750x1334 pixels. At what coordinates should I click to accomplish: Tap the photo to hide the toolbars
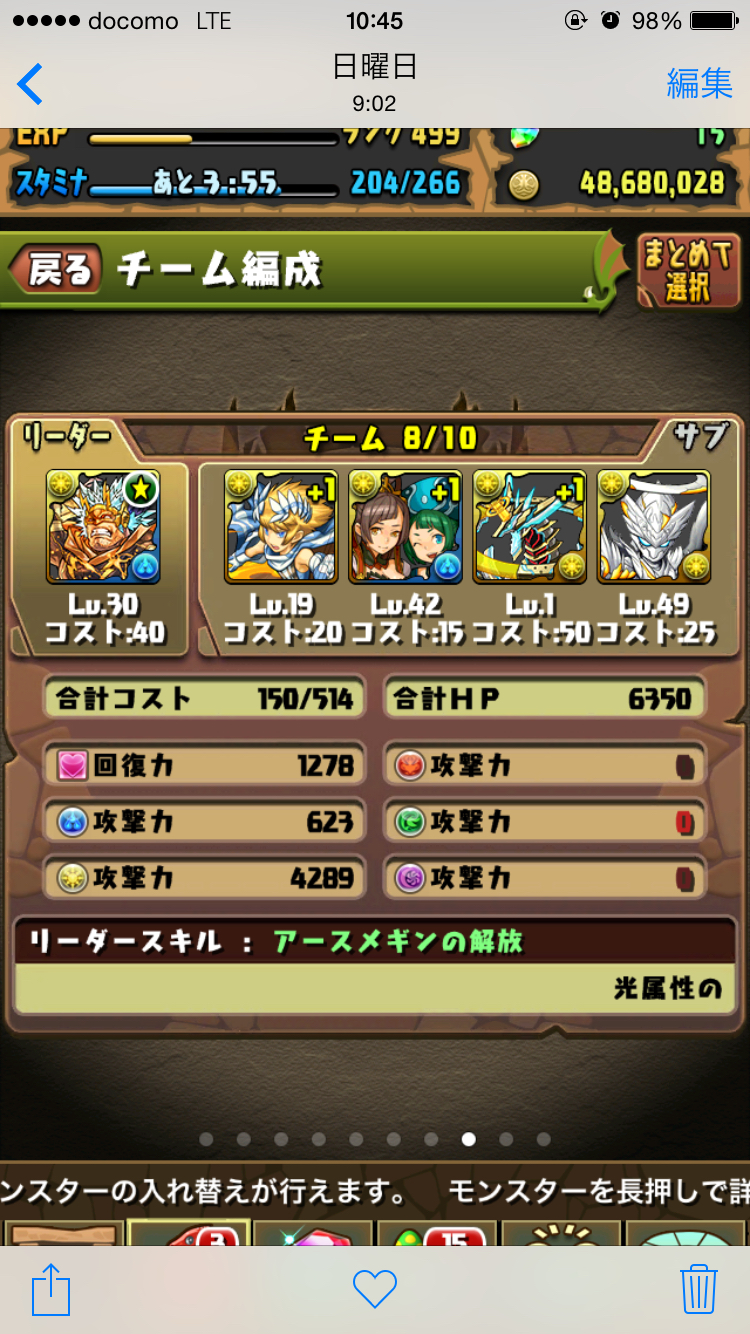tap(375, 686)
